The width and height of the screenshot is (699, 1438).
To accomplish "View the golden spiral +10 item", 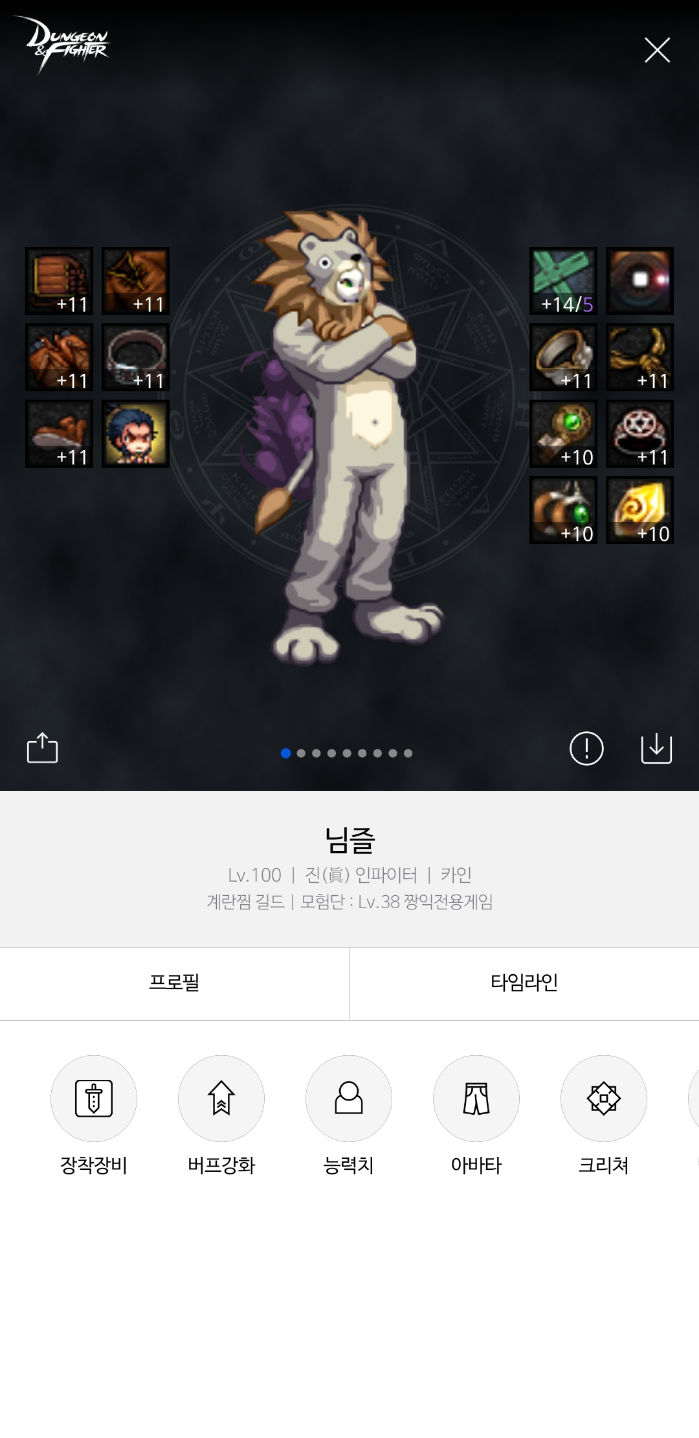I will tap(640, 510).
